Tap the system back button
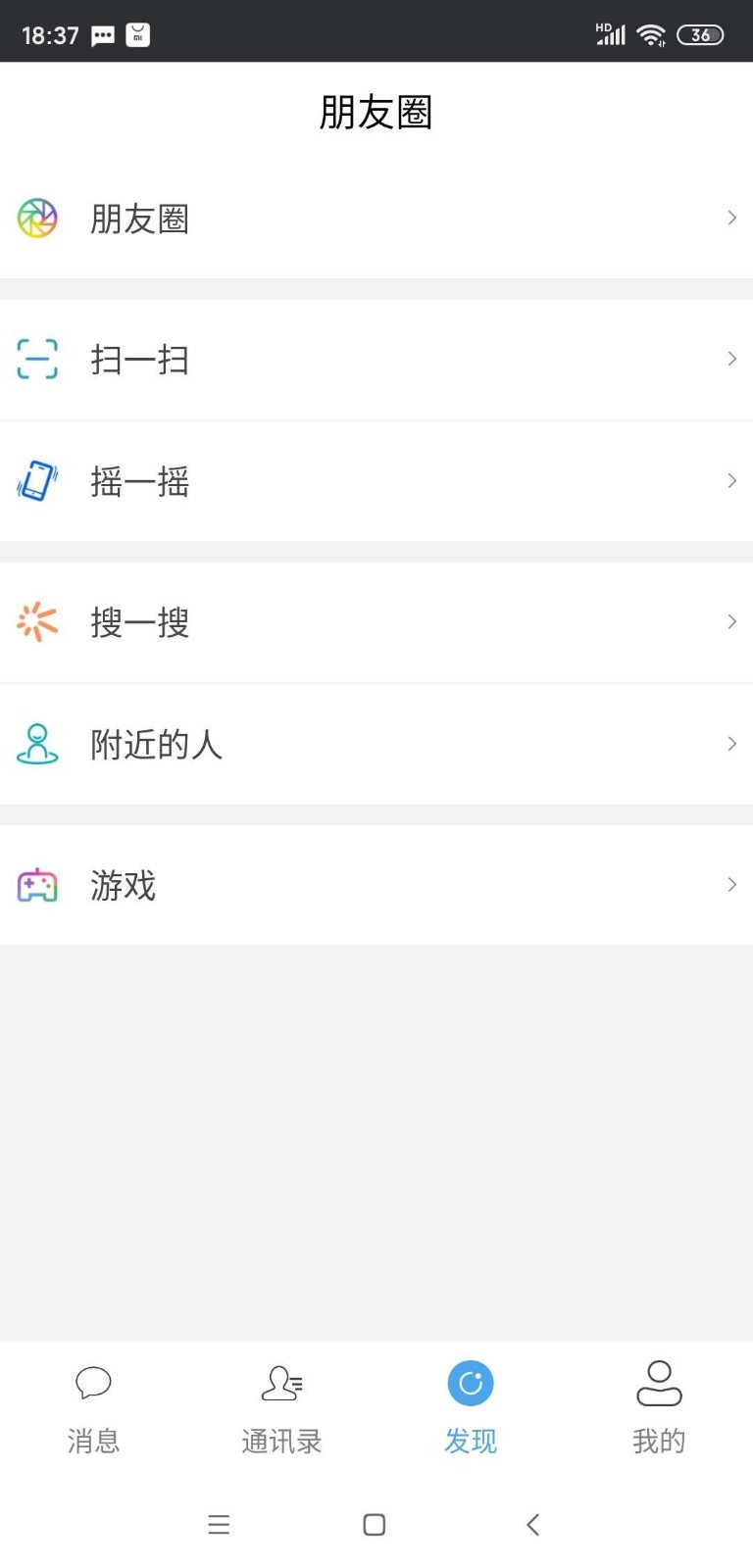Screen dimensions: 753x1568 click(533, 1524)
